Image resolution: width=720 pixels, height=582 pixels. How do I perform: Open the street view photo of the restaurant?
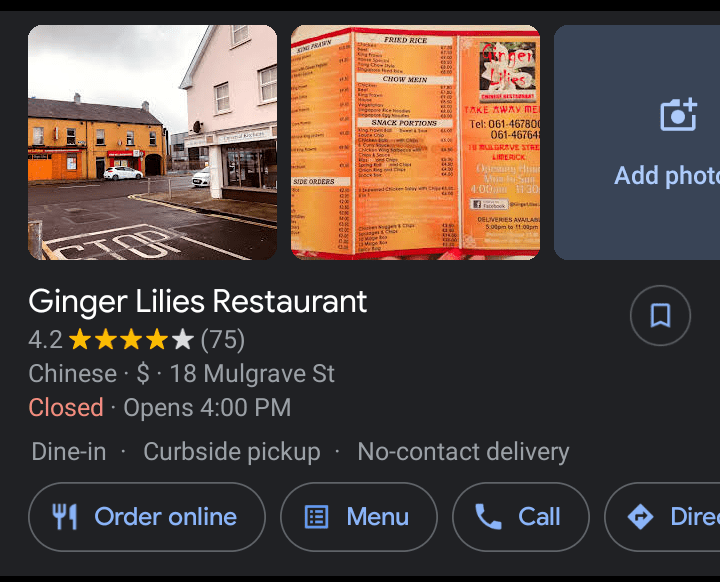[x=152, y=142]
